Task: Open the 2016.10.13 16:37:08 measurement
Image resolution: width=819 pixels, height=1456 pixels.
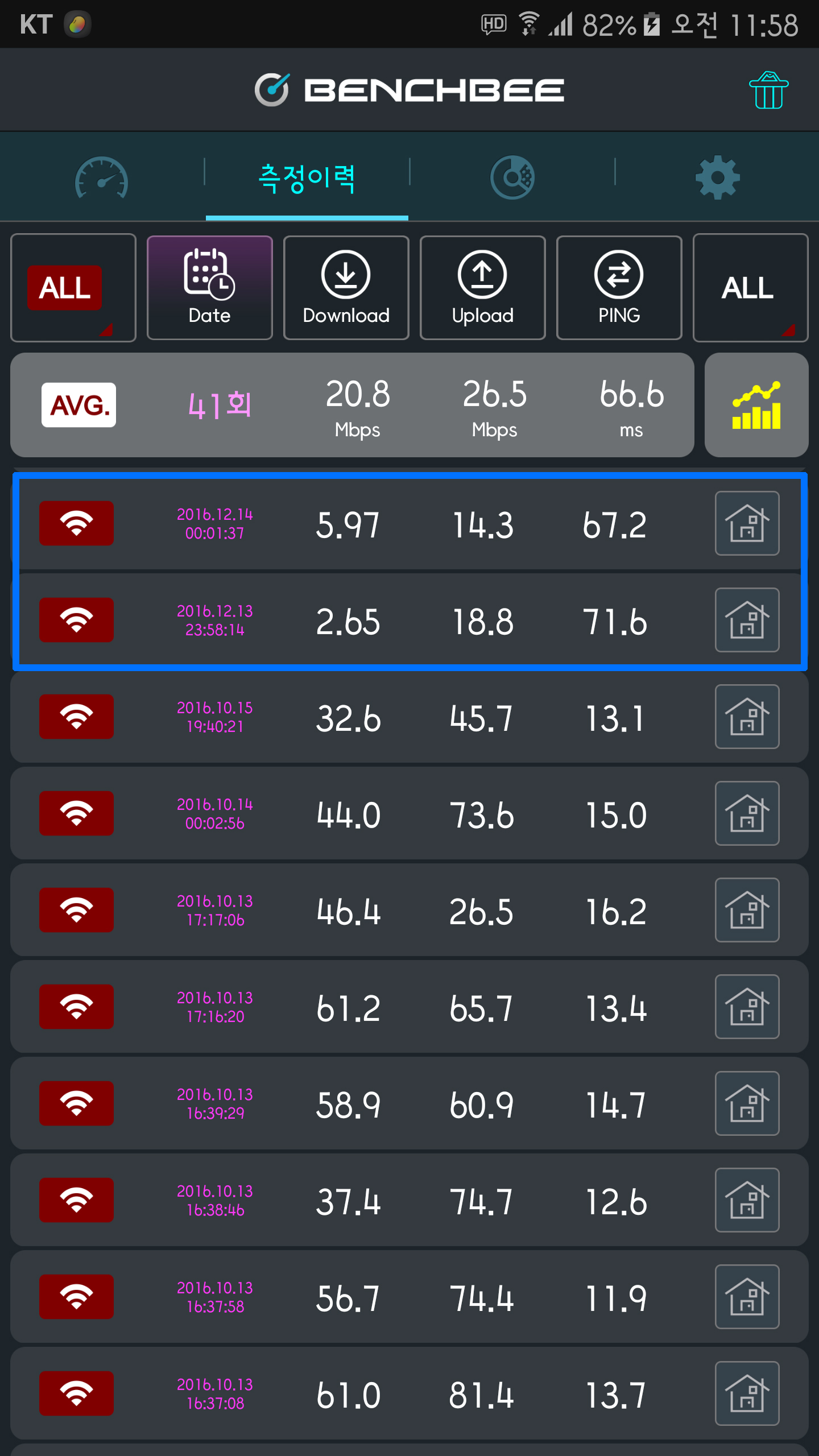Action: click(409, 1393)
